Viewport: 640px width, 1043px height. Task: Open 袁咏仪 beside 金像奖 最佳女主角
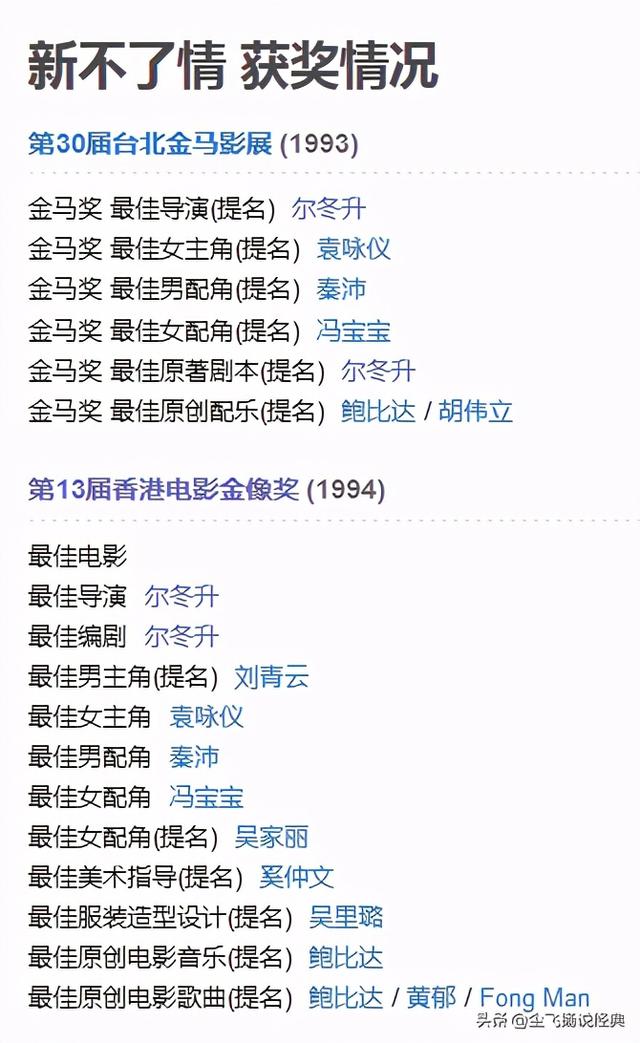pos(206,717)
